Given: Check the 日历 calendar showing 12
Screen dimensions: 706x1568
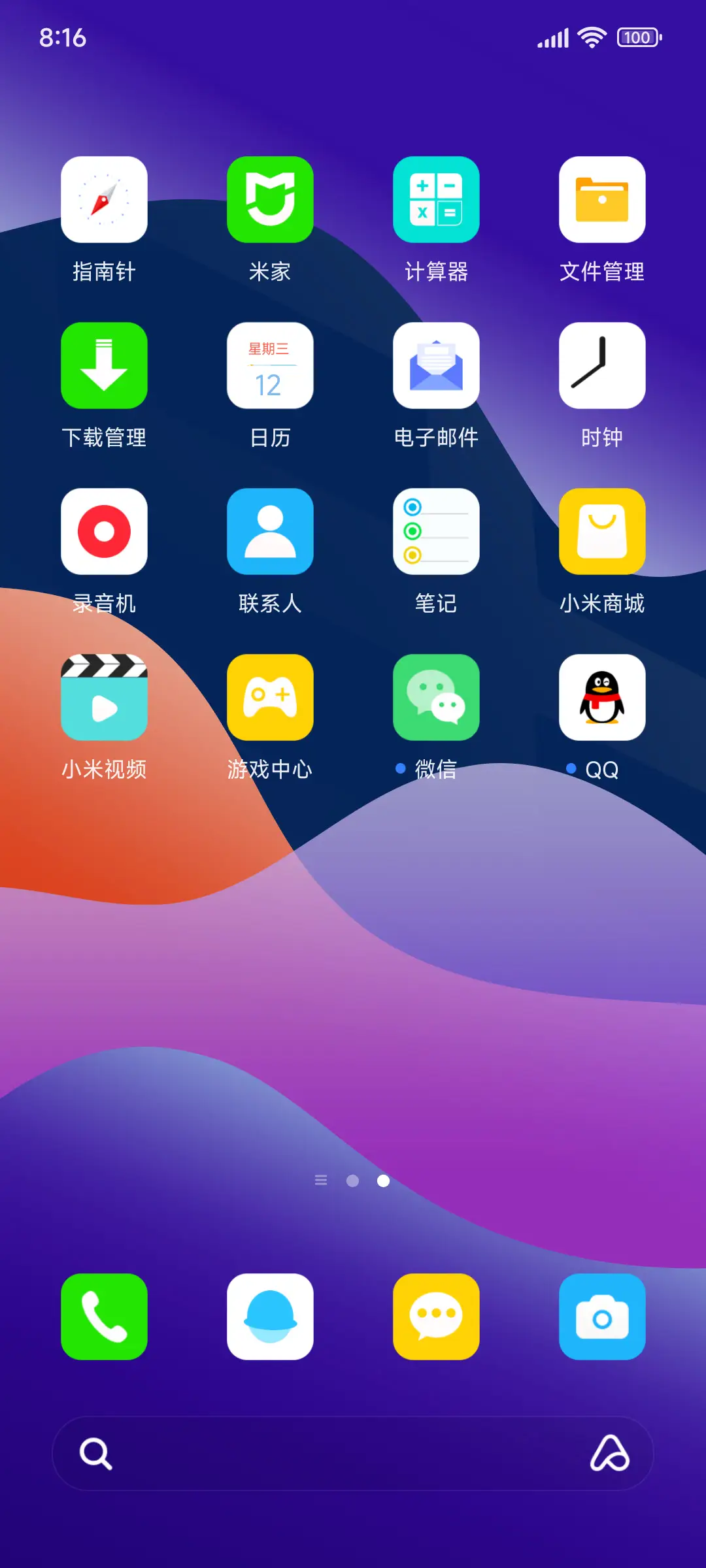Looking at the screenshot, I should click(270, 366).
